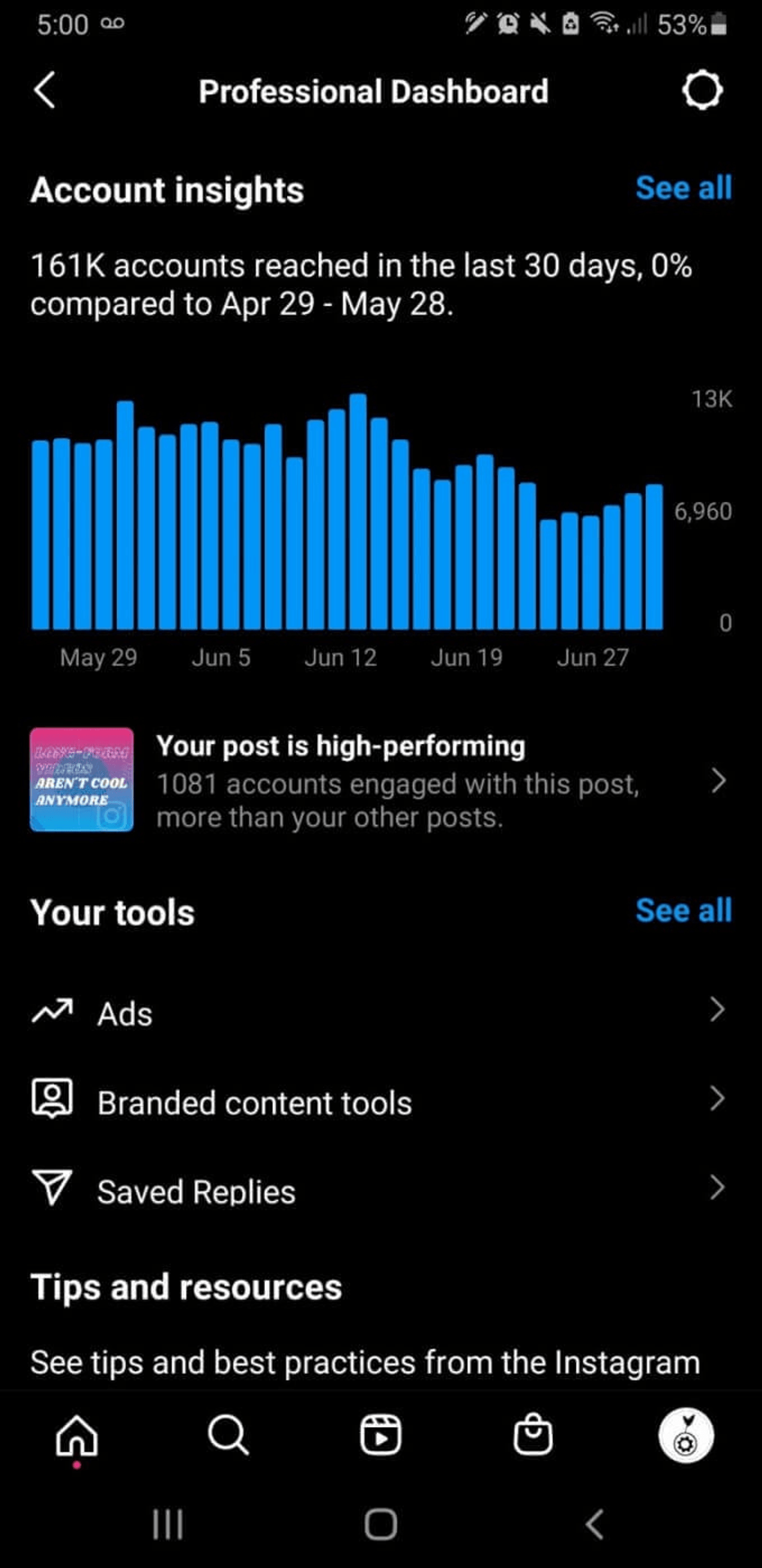
Task: Go back from Professional Dashboard
Action: coord(45,91)
